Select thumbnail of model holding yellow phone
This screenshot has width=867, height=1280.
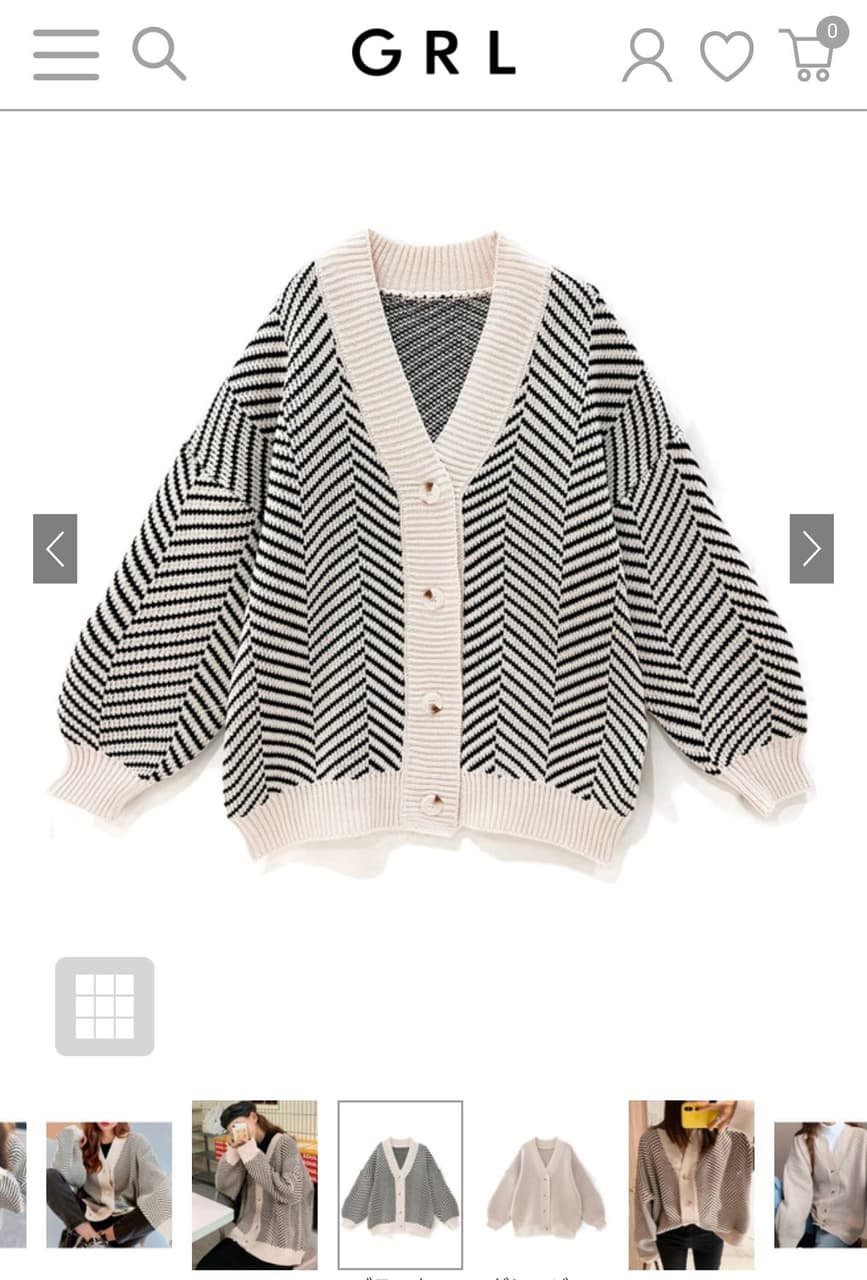691,1184
